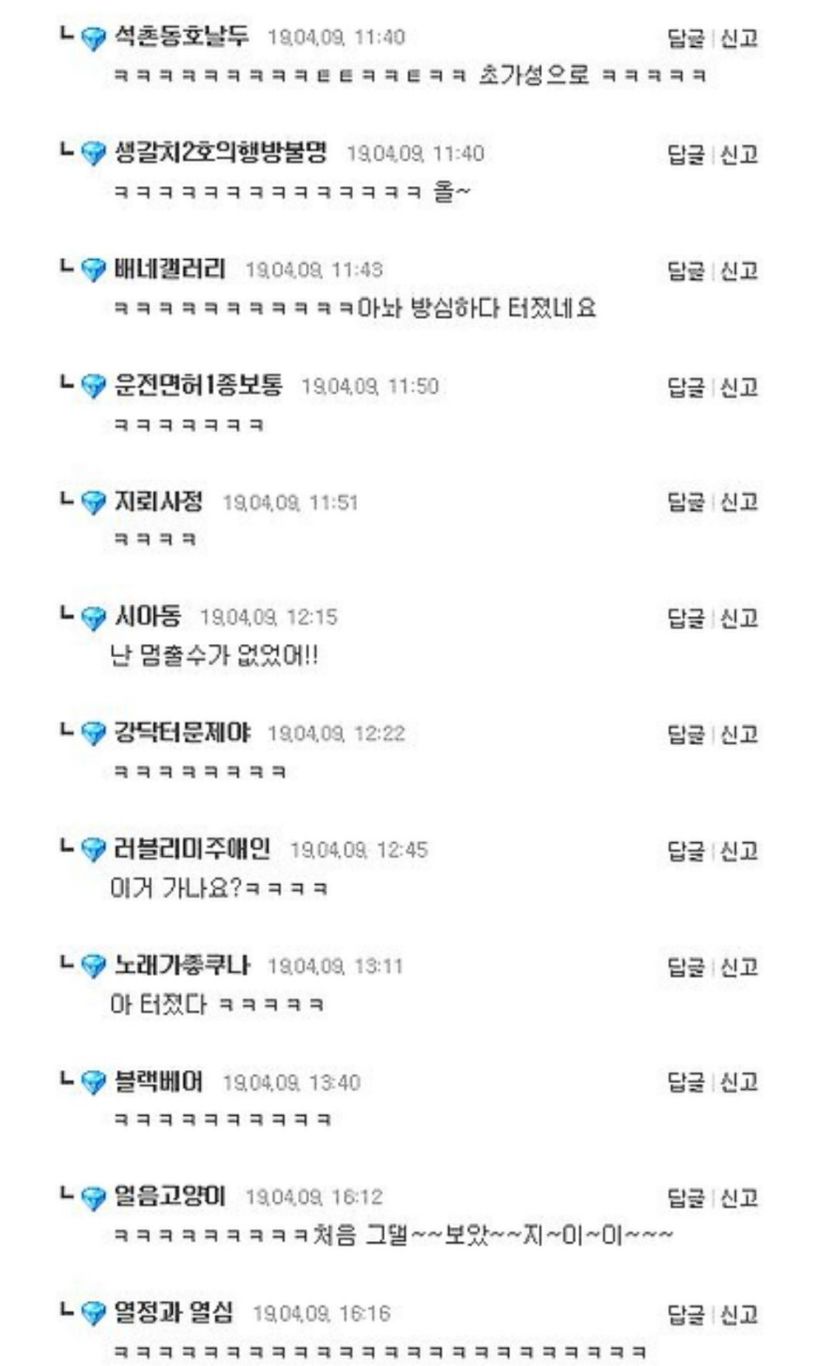Tap 신고 on 시아동's comment

tap(739, 619)
